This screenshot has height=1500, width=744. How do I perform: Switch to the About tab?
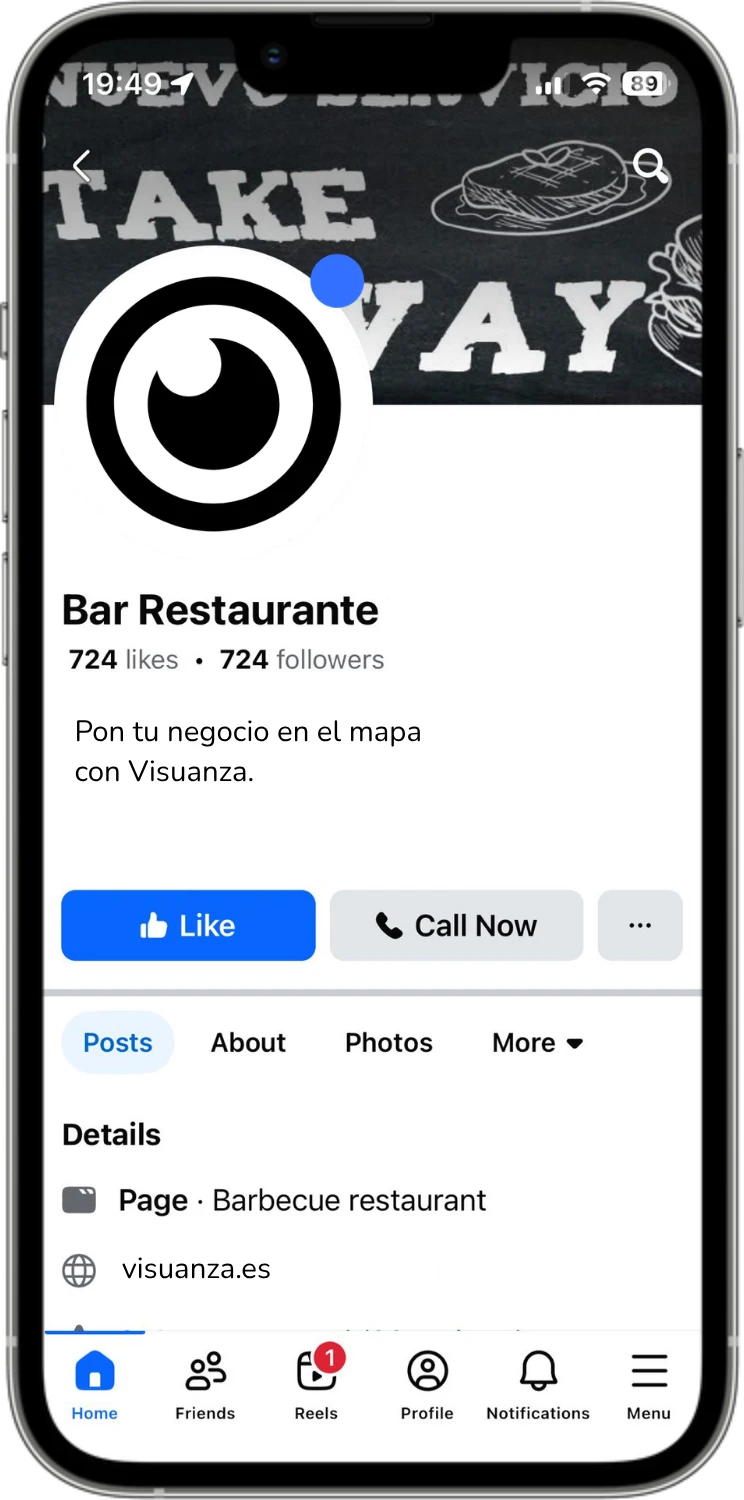click(248, 1042)
